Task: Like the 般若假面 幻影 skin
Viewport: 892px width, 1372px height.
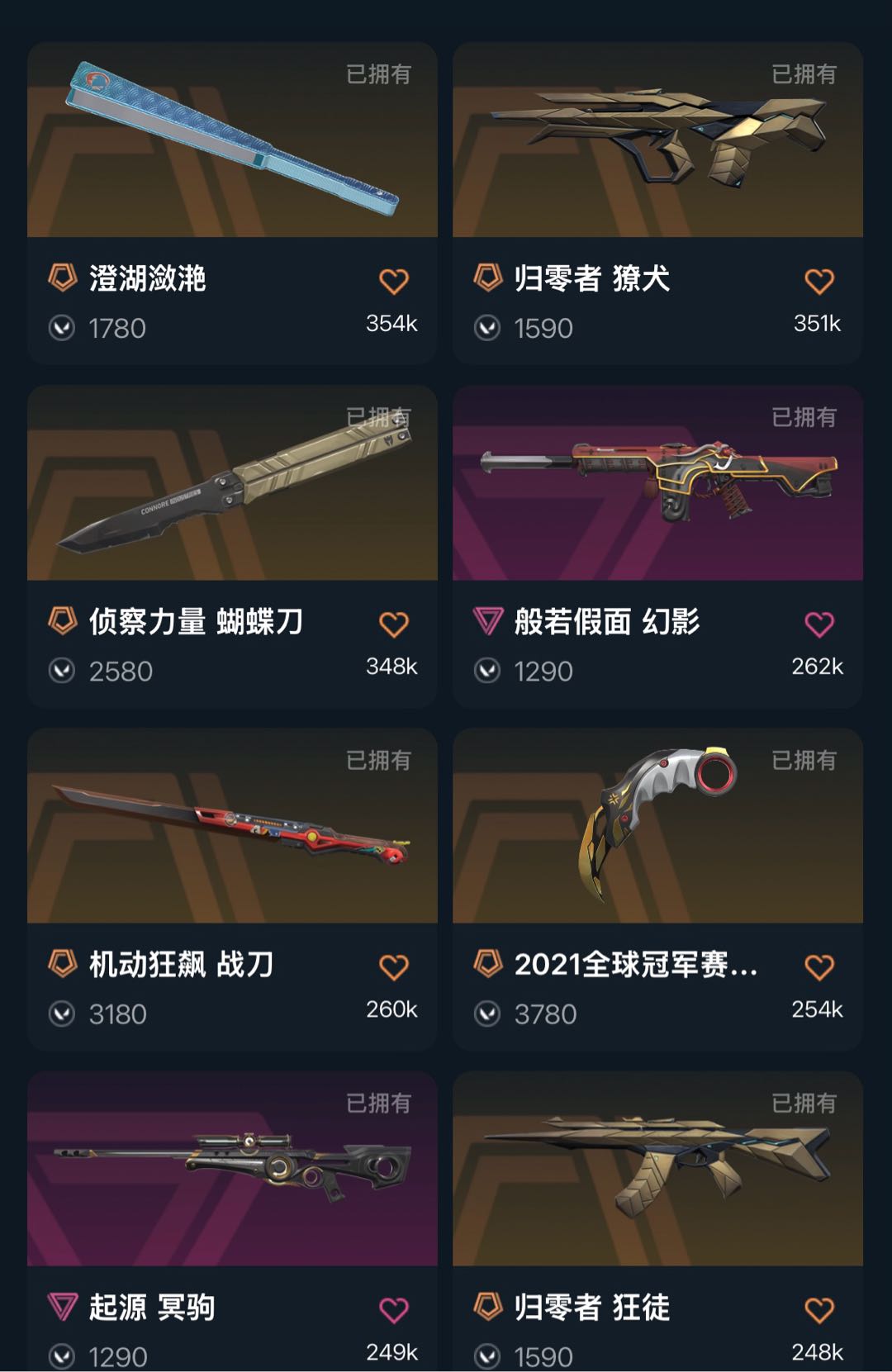Action: [x=819, y=624]
